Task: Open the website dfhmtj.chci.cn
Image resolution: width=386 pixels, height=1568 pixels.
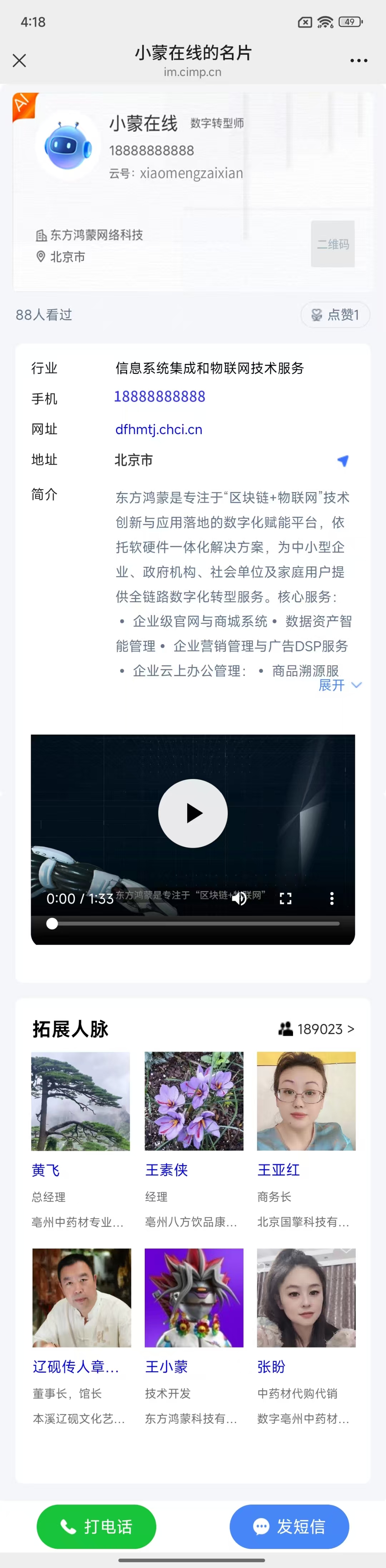Action: click(159, 430)
